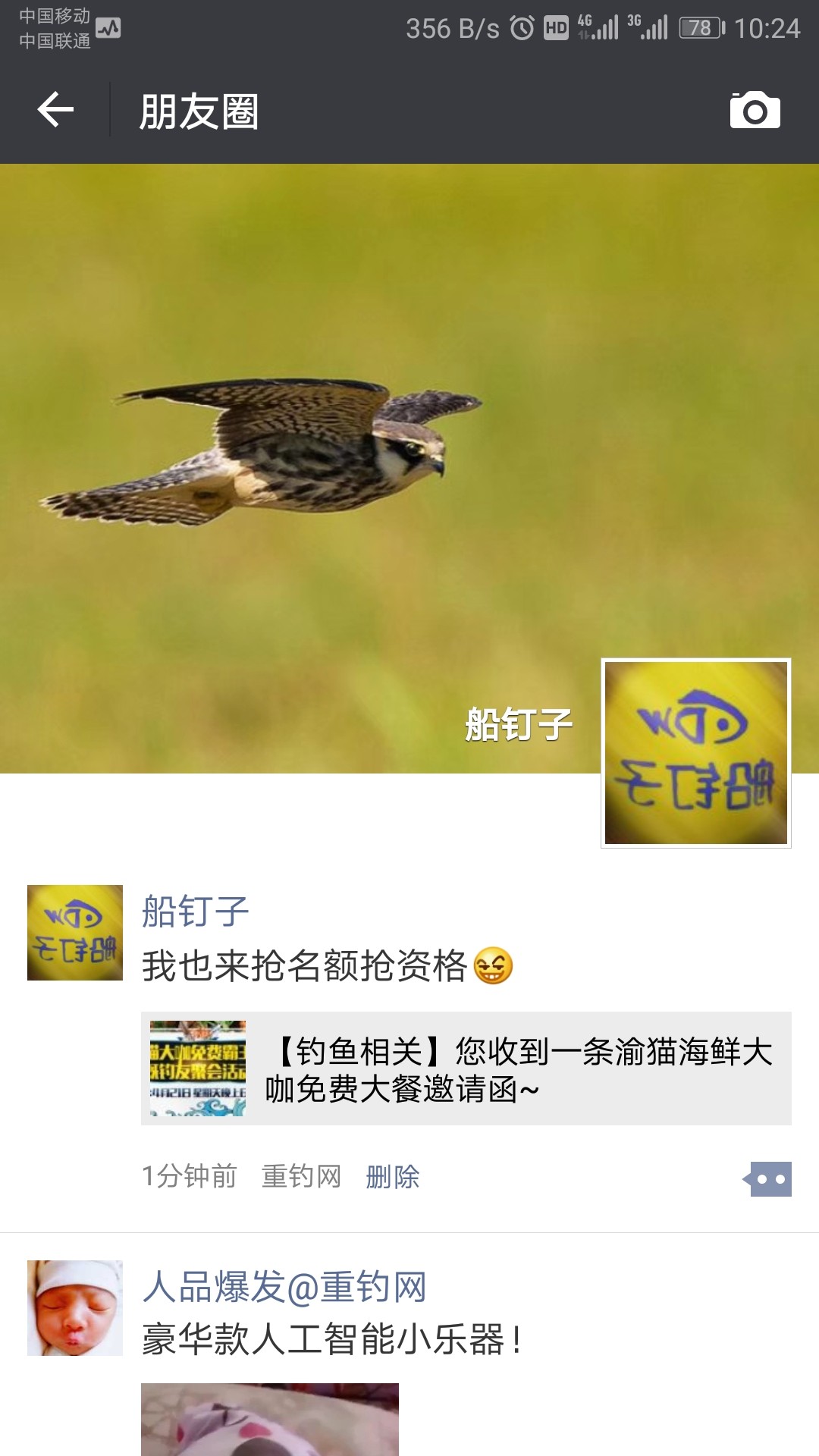
Task: Tap the bird cover photo
Action: click(x=303, y=455)
